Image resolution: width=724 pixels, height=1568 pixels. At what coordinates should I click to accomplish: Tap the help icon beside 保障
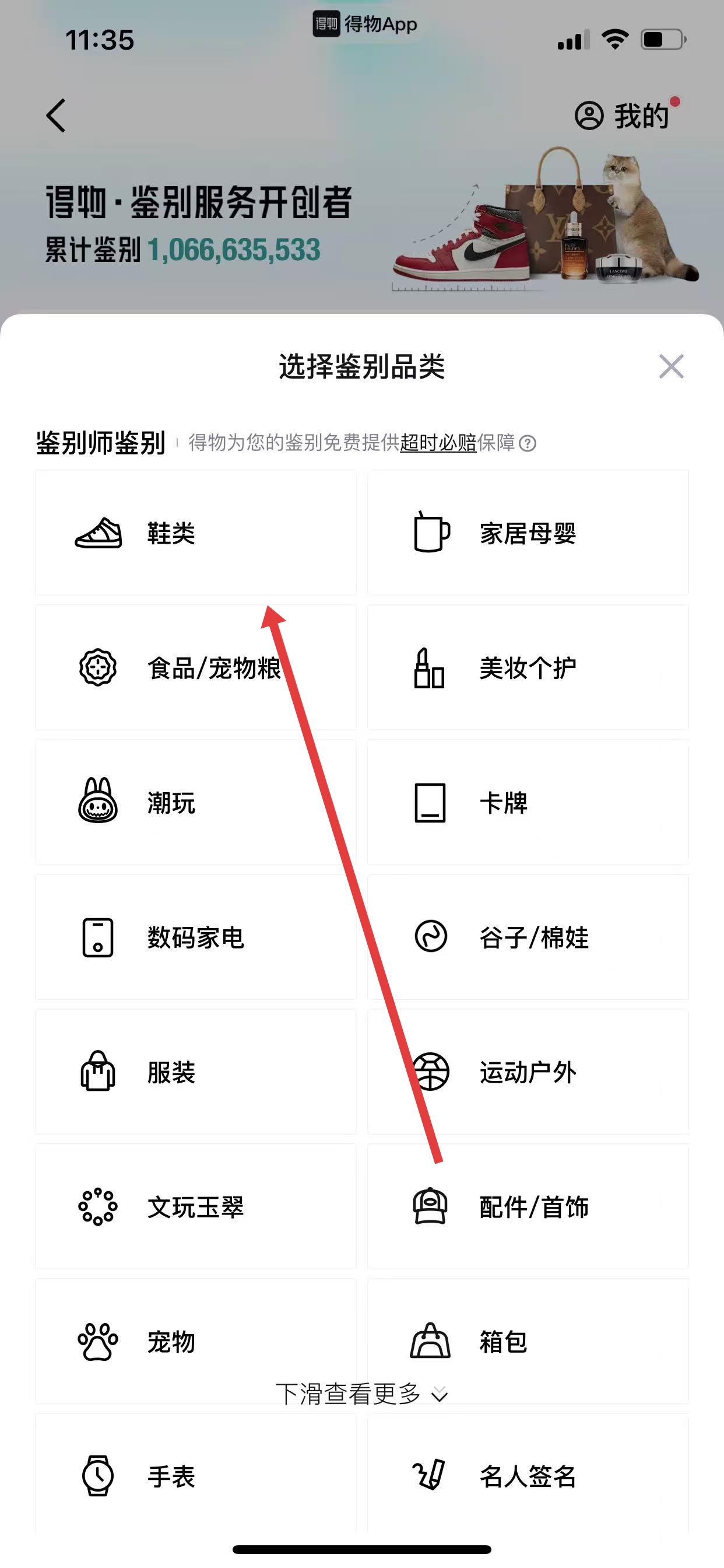coord(528,443)
